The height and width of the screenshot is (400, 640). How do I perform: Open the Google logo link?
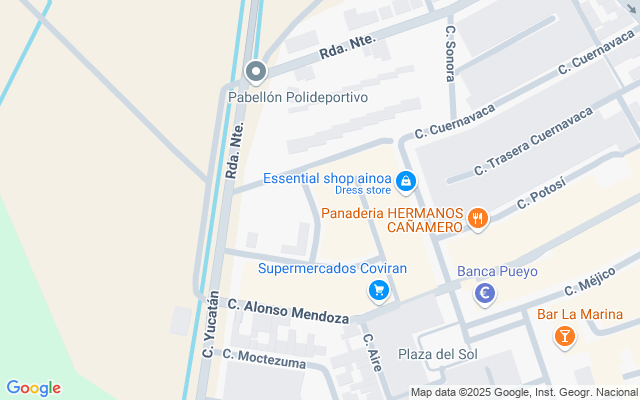33,388
